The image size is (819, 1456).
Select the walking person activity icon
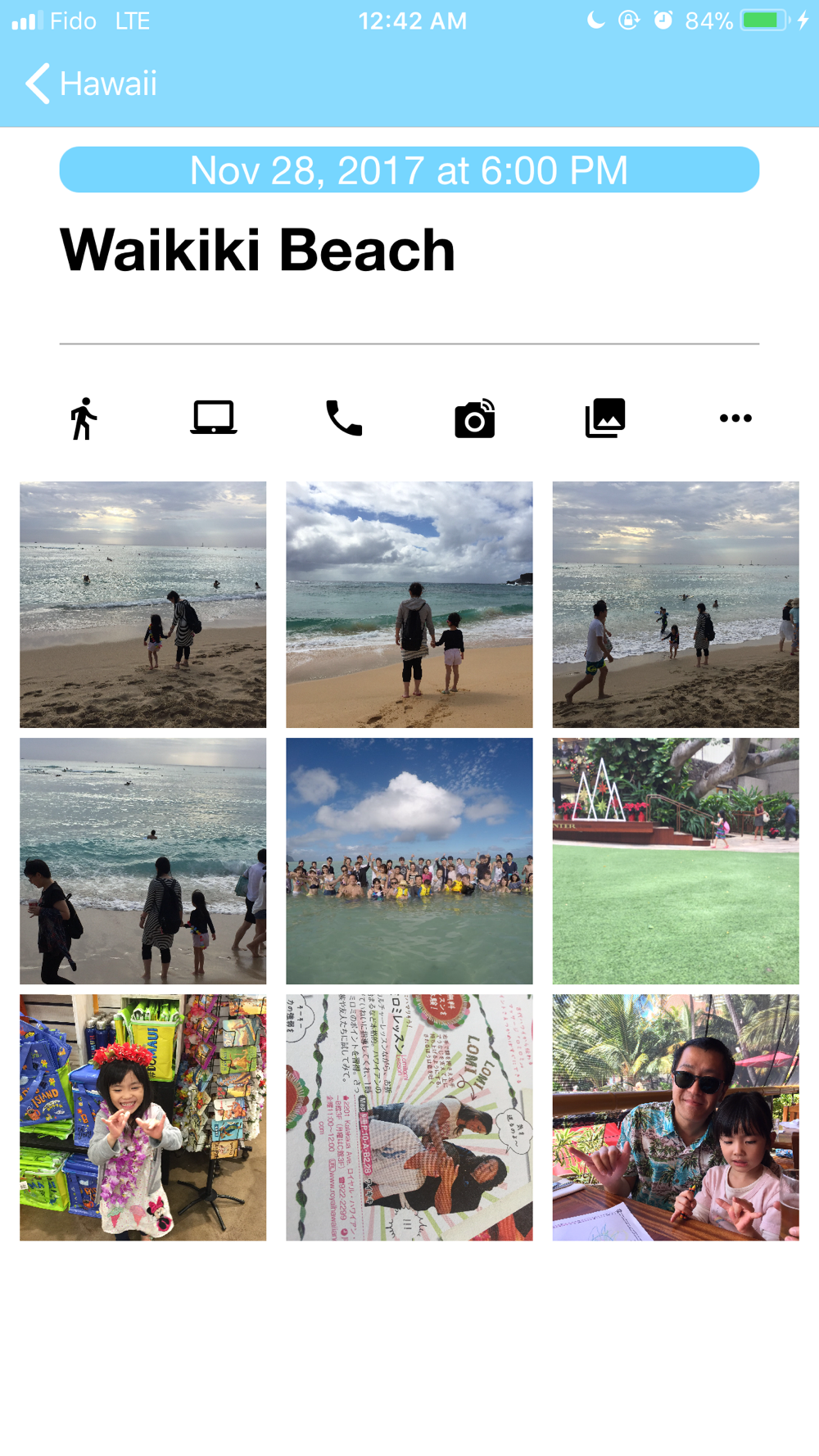[x=83, y=418]
